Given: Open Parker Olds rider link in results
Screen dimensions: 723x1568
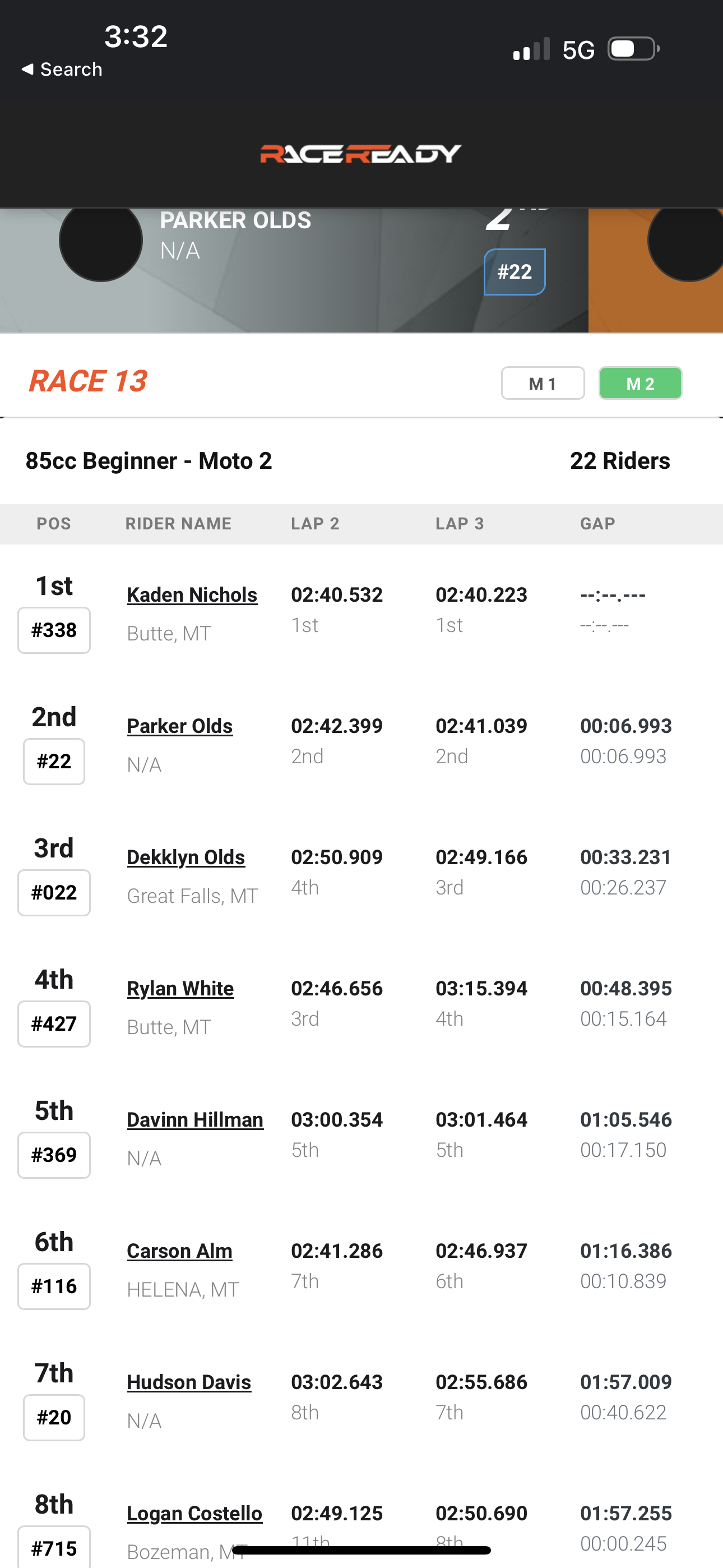Looking at the screenshot, I should coord(179,726).
